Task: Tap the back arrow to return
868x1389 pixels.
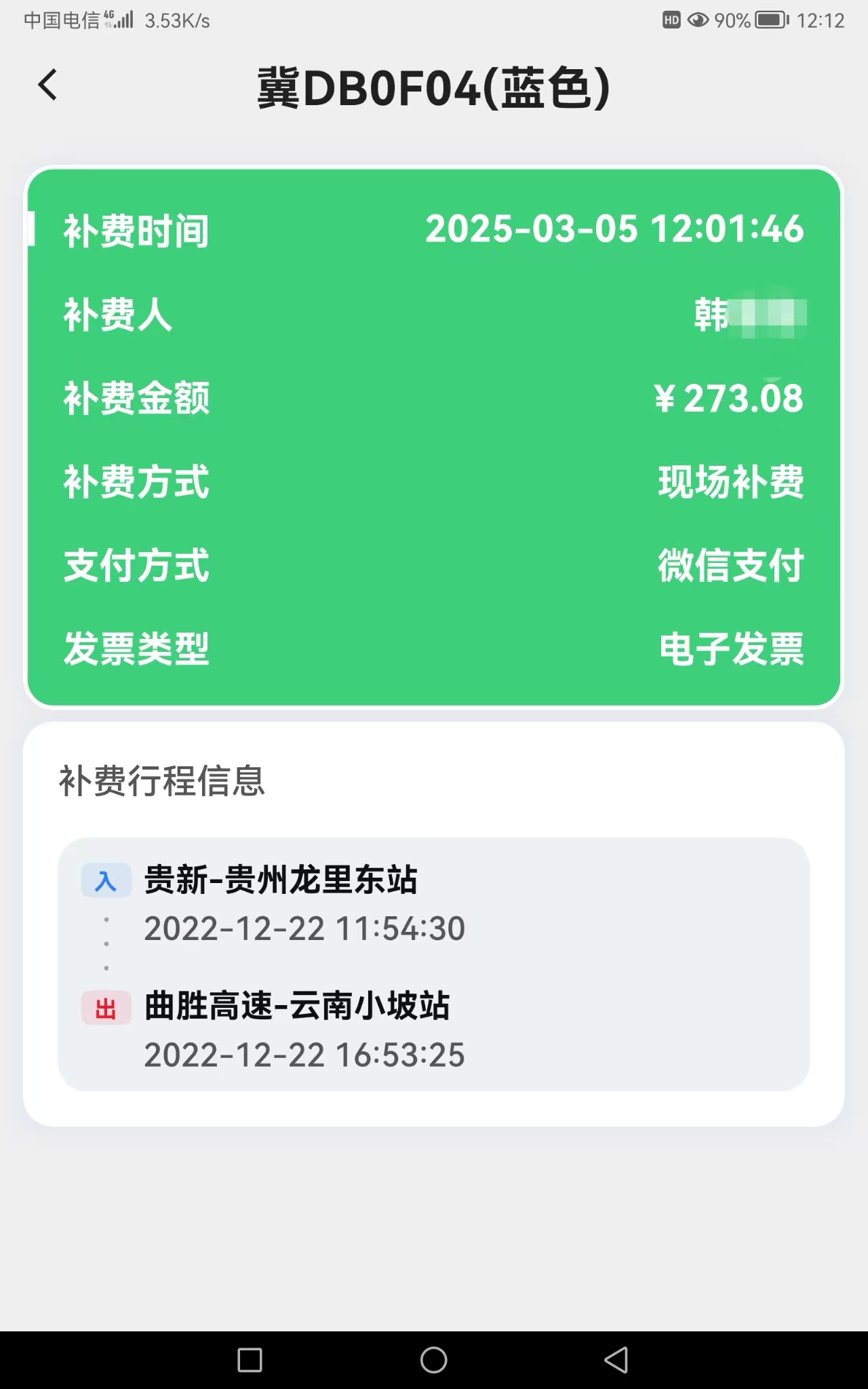Action: 46,85
